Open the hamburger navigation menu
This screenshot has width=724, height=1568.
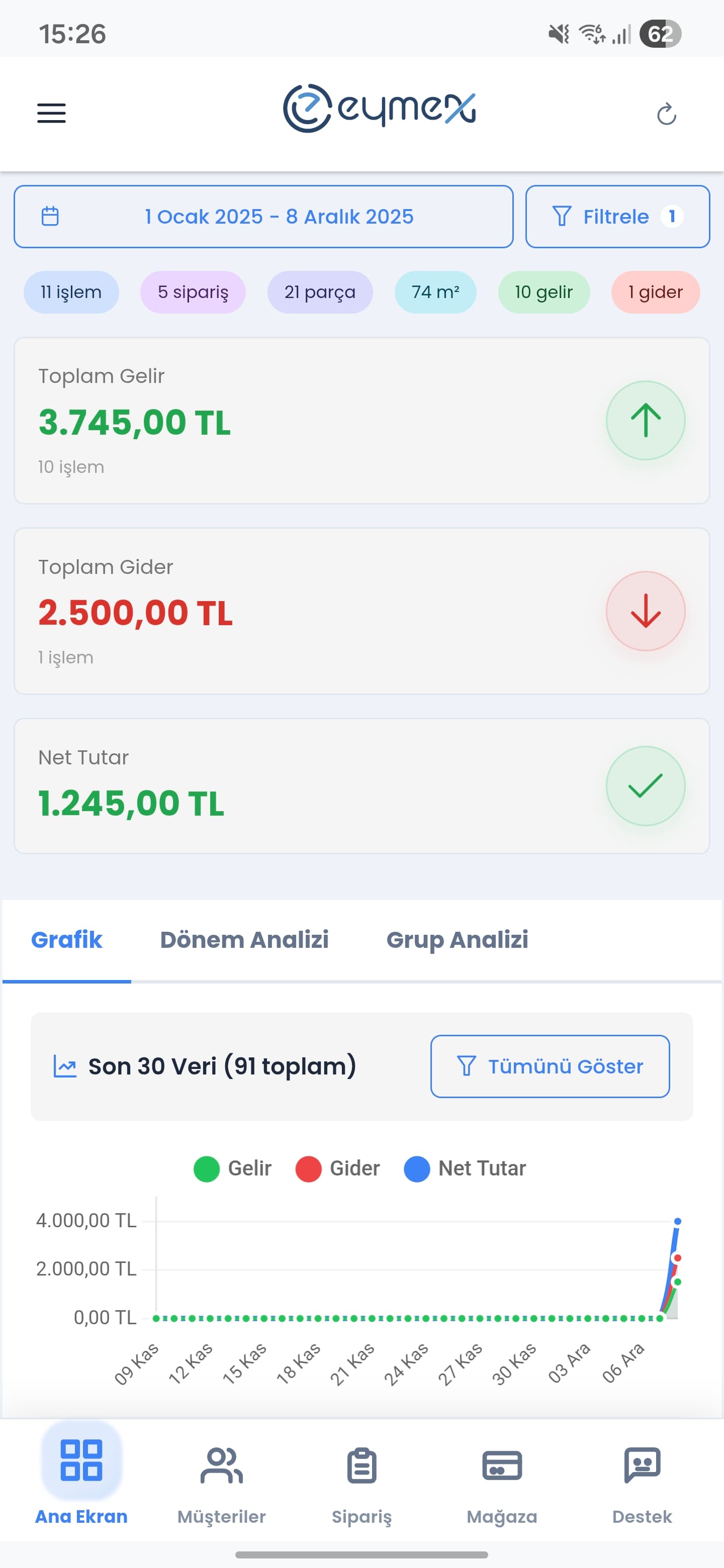[51, 113]
